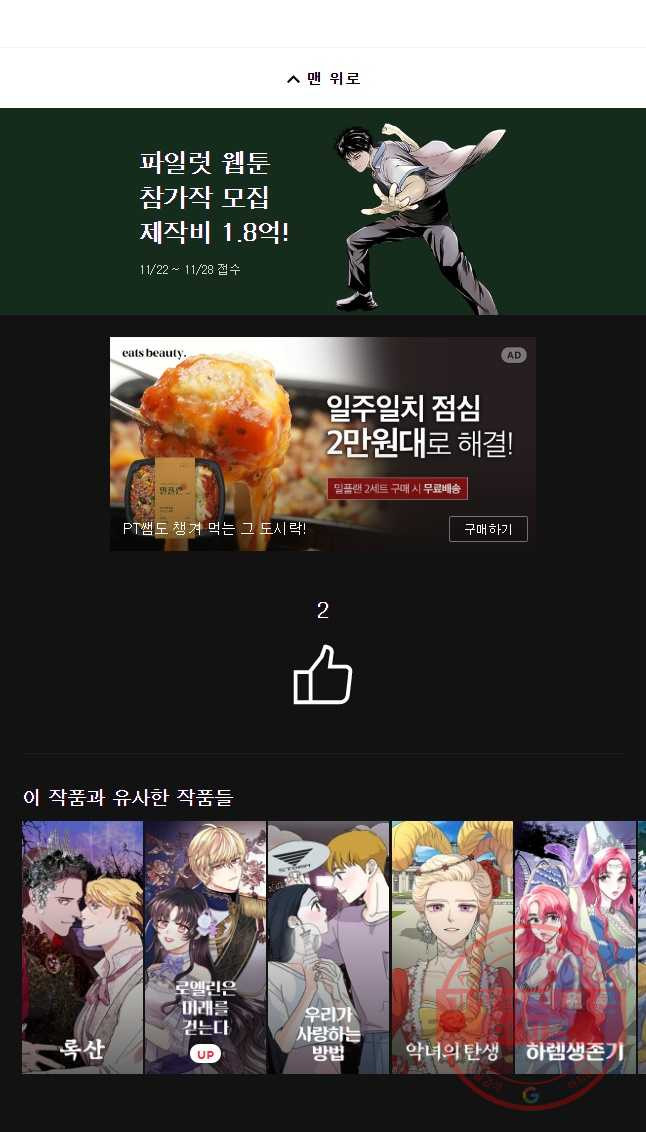Tap 맨 위로 to jump to top
The image size is (646, 1132).
[x=323, y=78]
